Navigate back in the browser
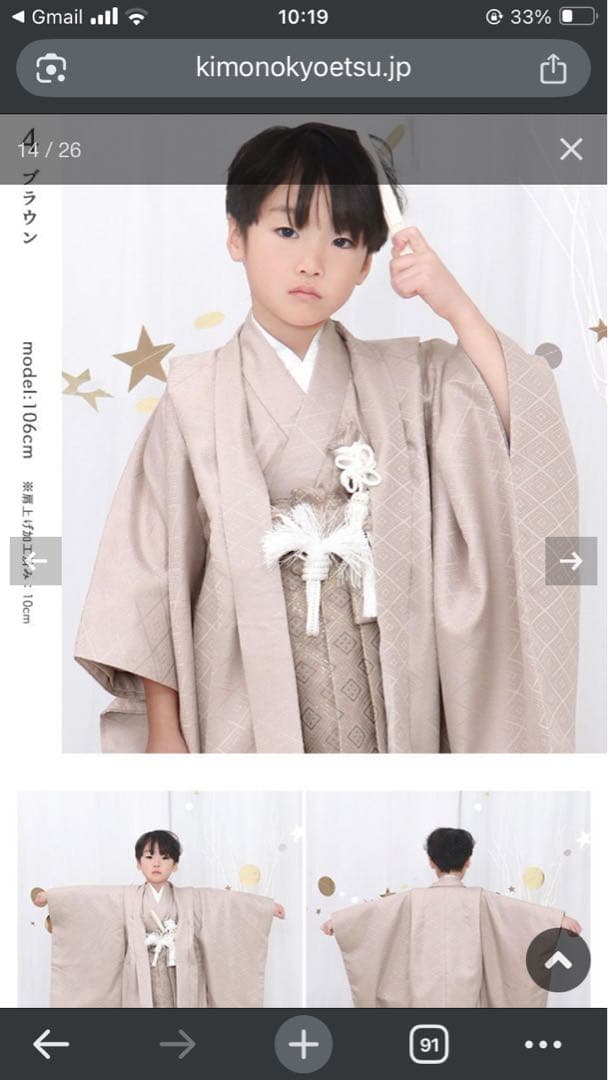The width and height of the screenshot is (608, 1080). point(51,1045)
